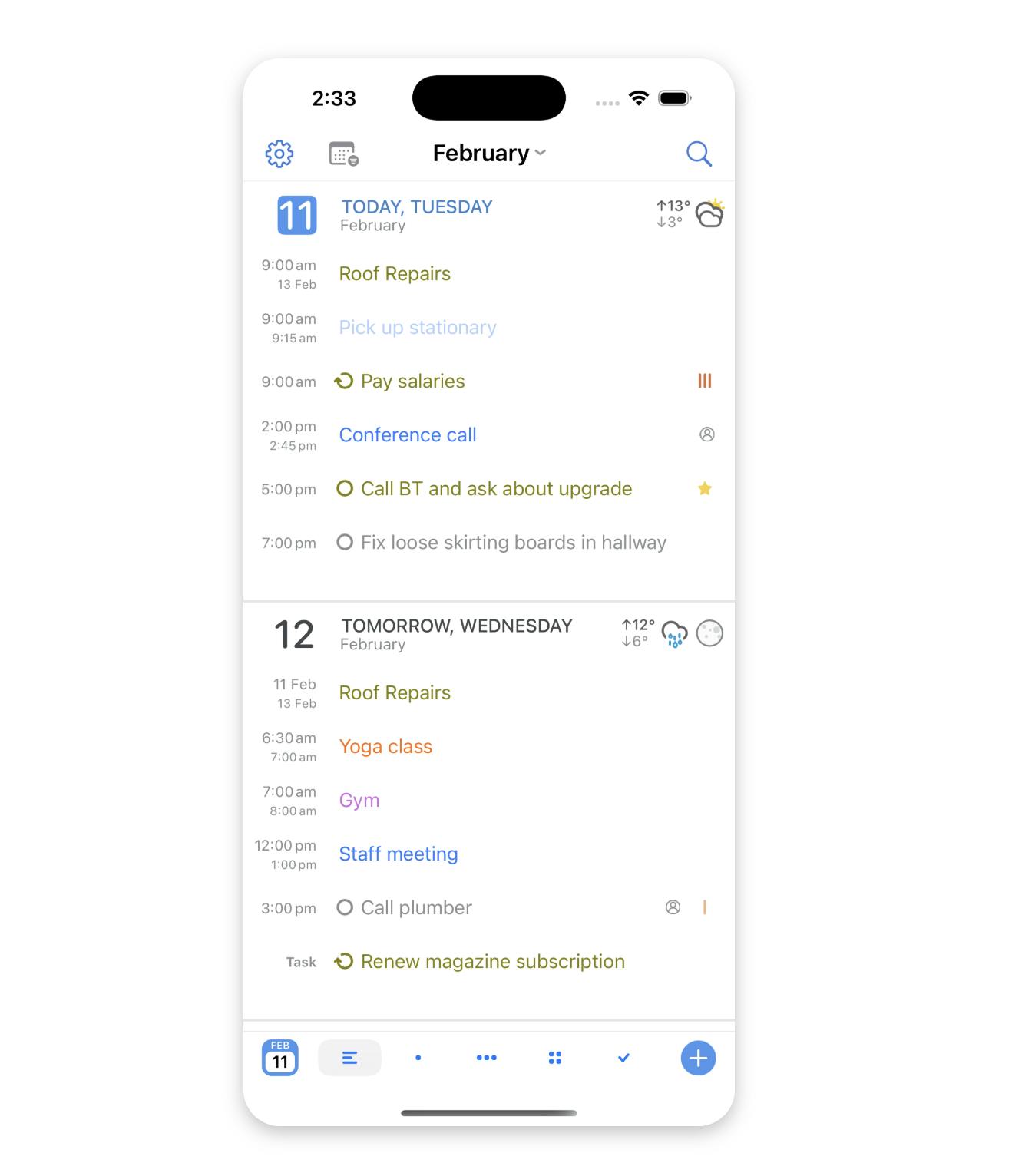The height and width of the screenshot is (1176, 1012).
Task: Switch to the single-dot day view
Action: (x=418, y=1058)
